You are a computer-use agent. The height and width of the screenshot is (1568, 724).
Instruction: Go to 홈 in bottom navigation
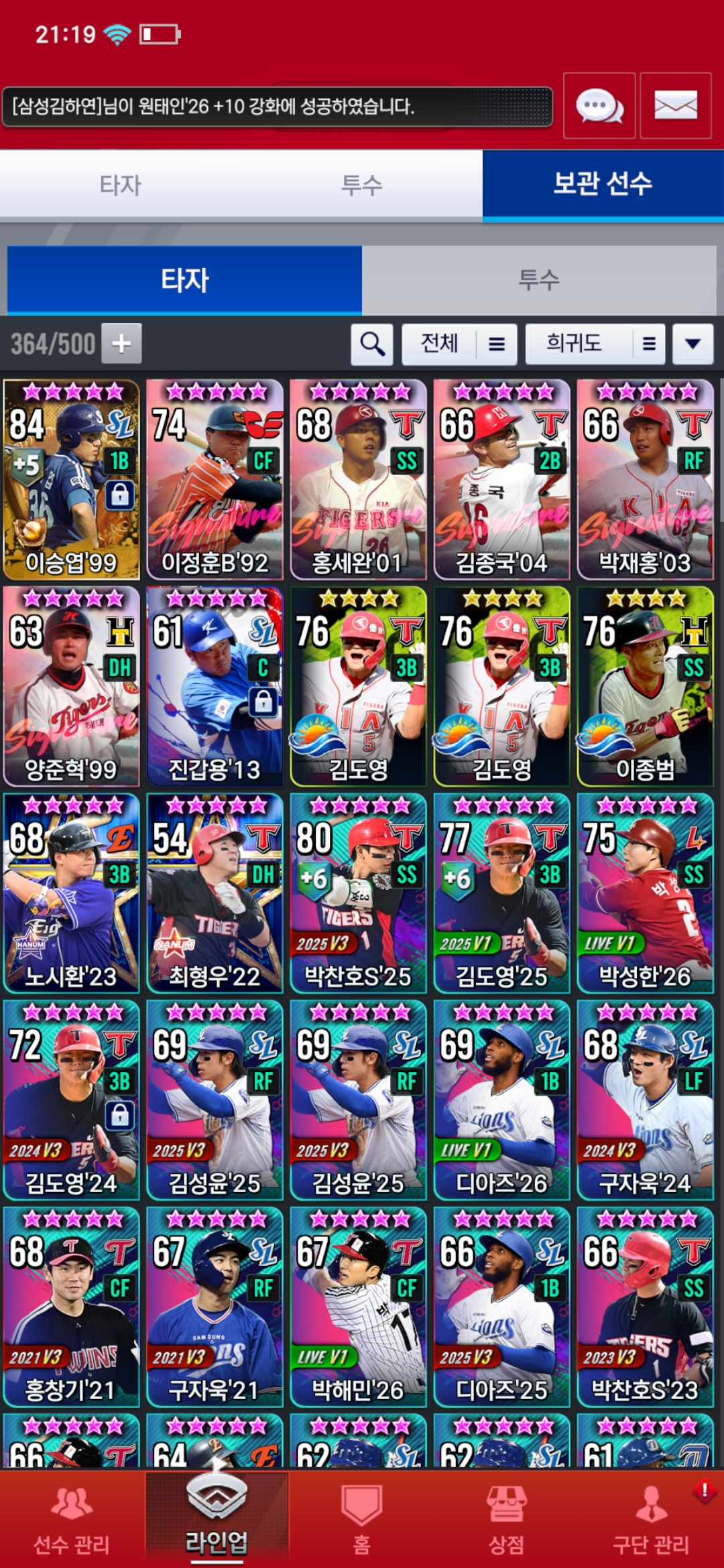[x=361, y=1520]
